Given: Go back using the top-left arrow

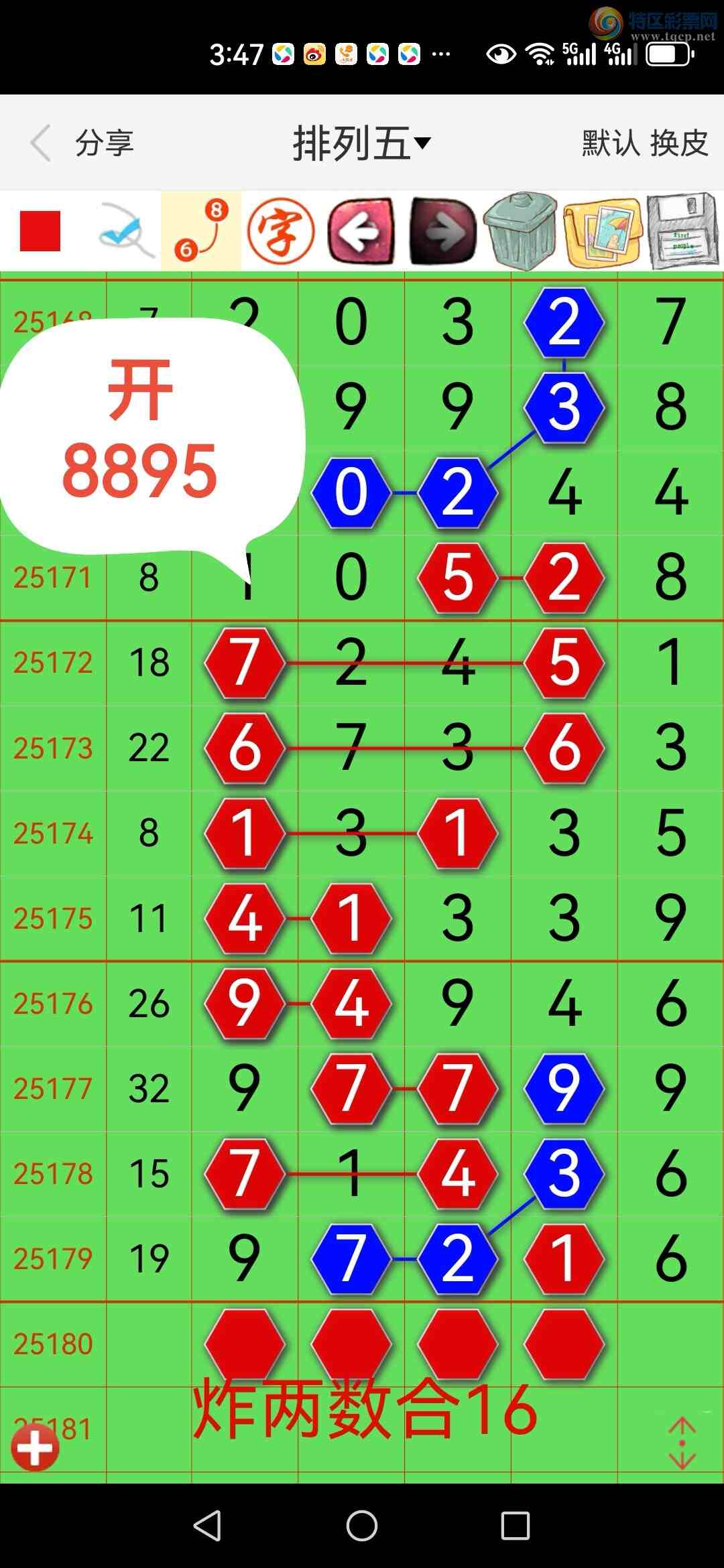Looking at the screenshot, I should (42, 143).
